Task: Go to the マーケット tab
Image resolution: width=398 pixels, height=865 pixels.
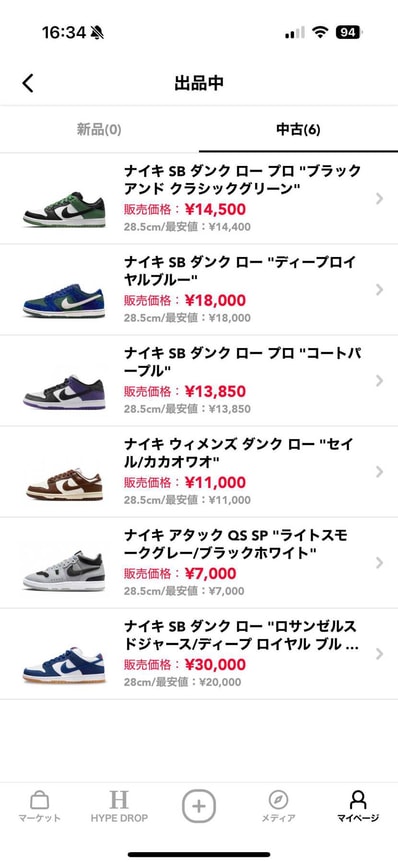Action: click(39, 806)
